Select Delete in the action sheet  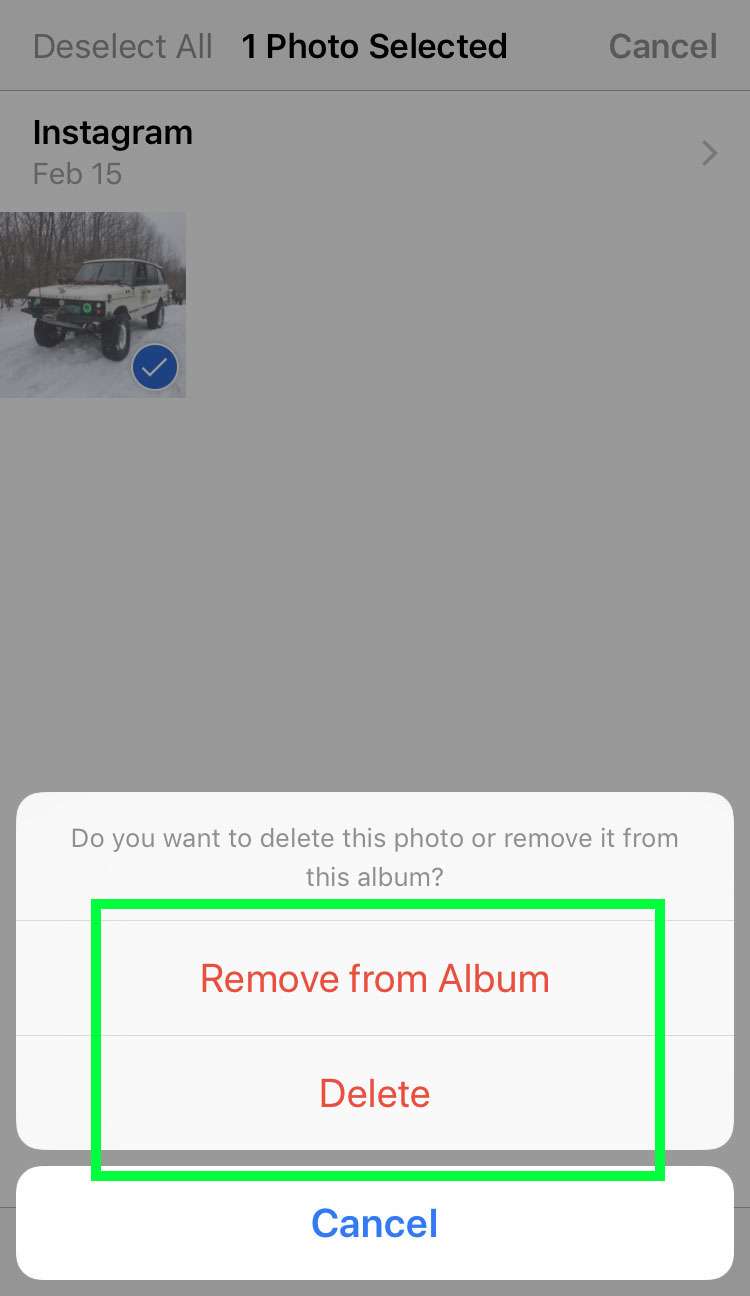click(374, 1093)
